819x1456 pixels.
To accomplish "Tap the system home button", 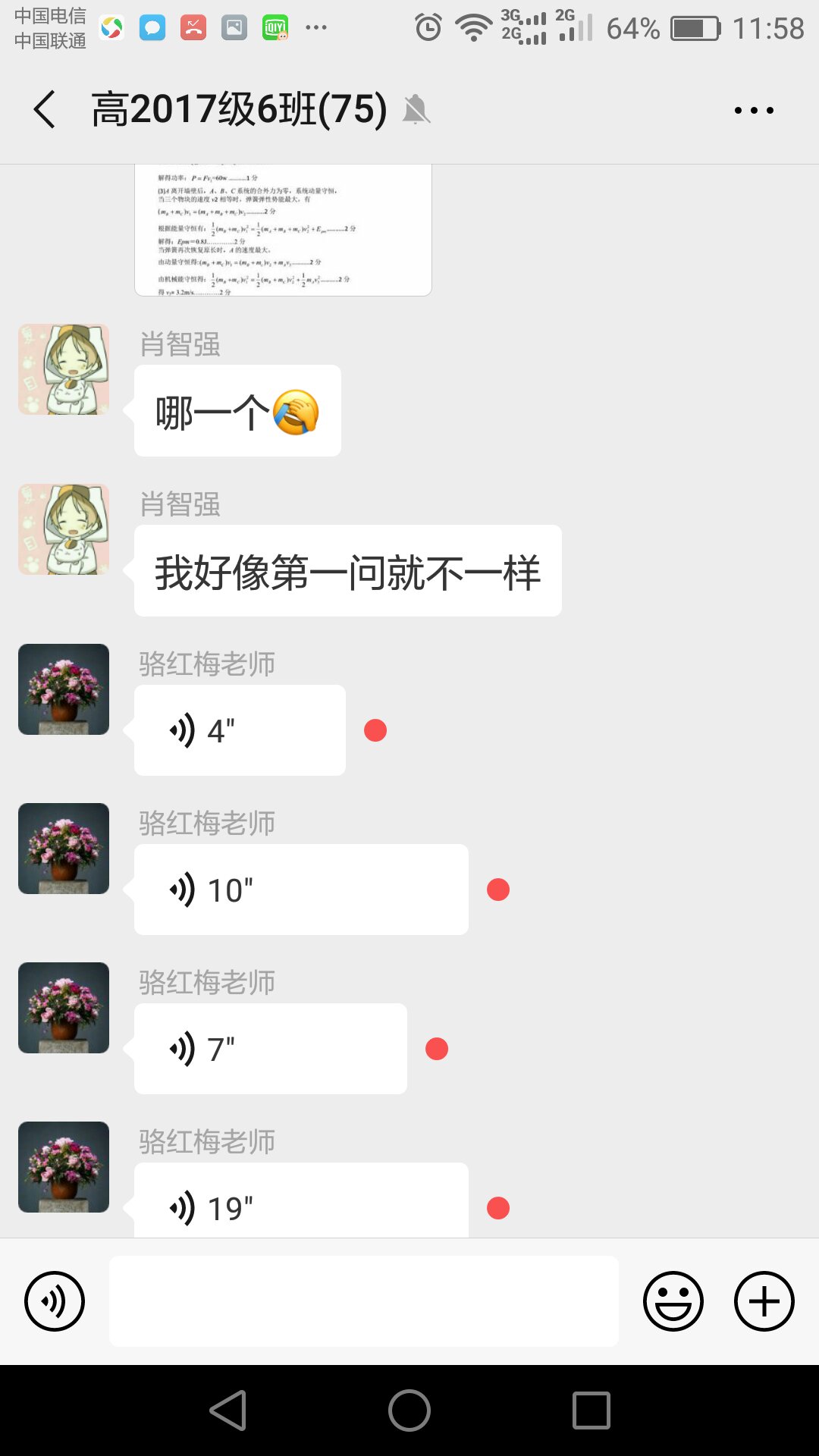I will point(409,1410).
